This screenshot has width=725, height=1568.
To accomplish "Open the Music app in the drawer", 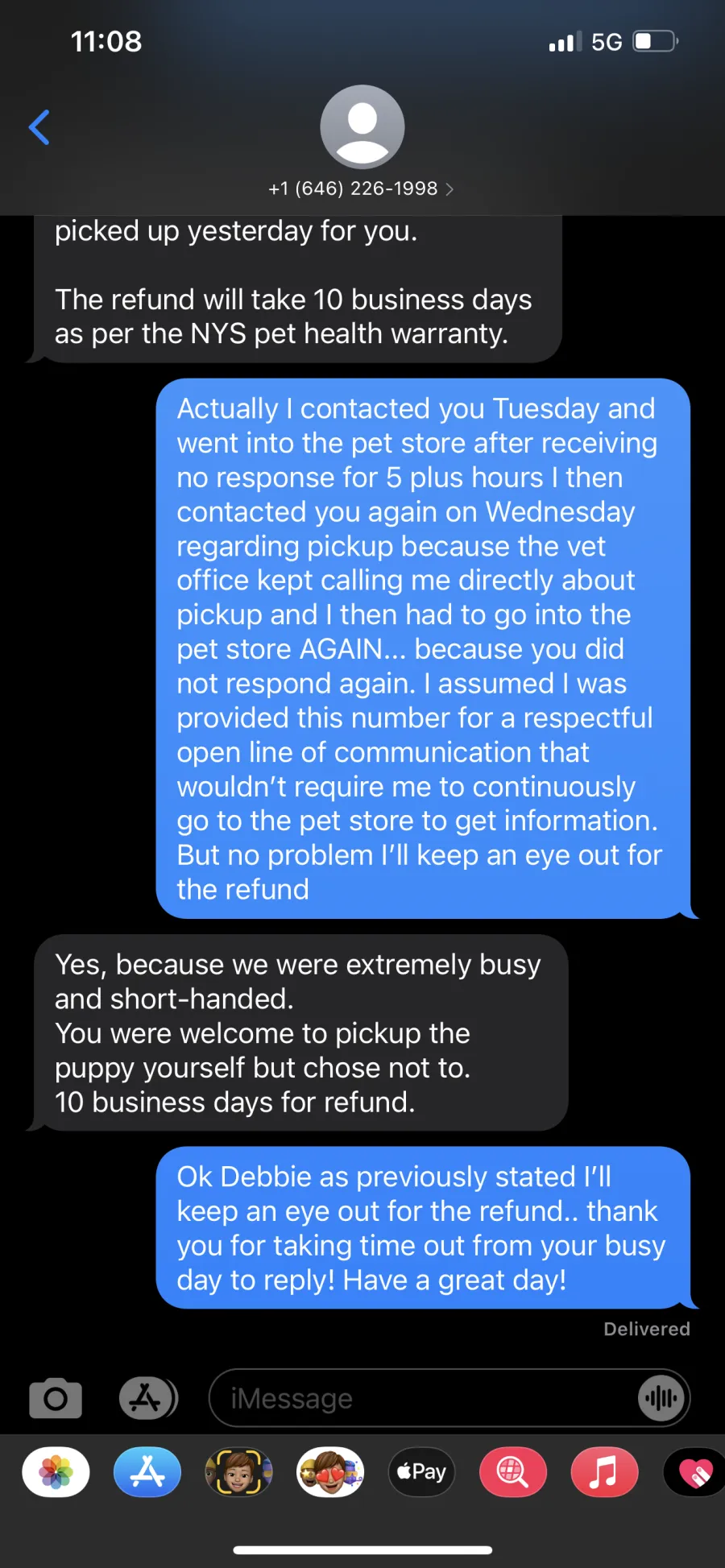I will coord(604,1472).
